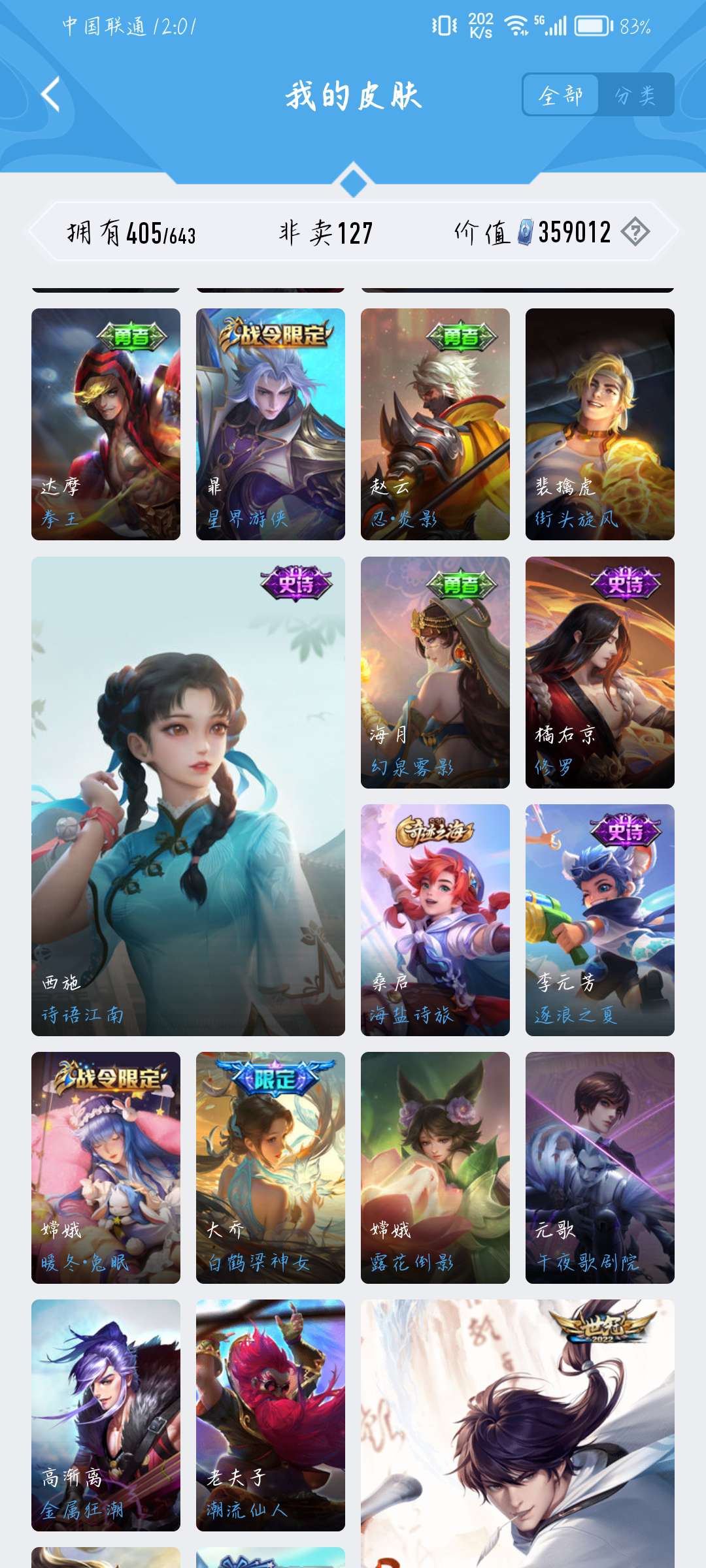Open the 赵云 忍·炎影 skin card
The width and height of the screenshot is (706, 1568).
tap(435, 424)
